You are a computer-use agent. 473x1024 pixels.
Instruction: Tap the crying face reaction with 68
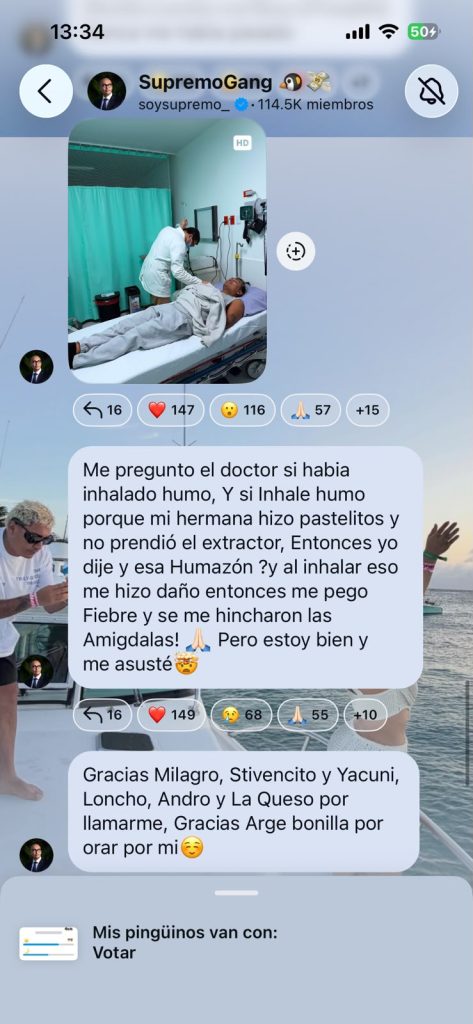(x=240, y=715)
